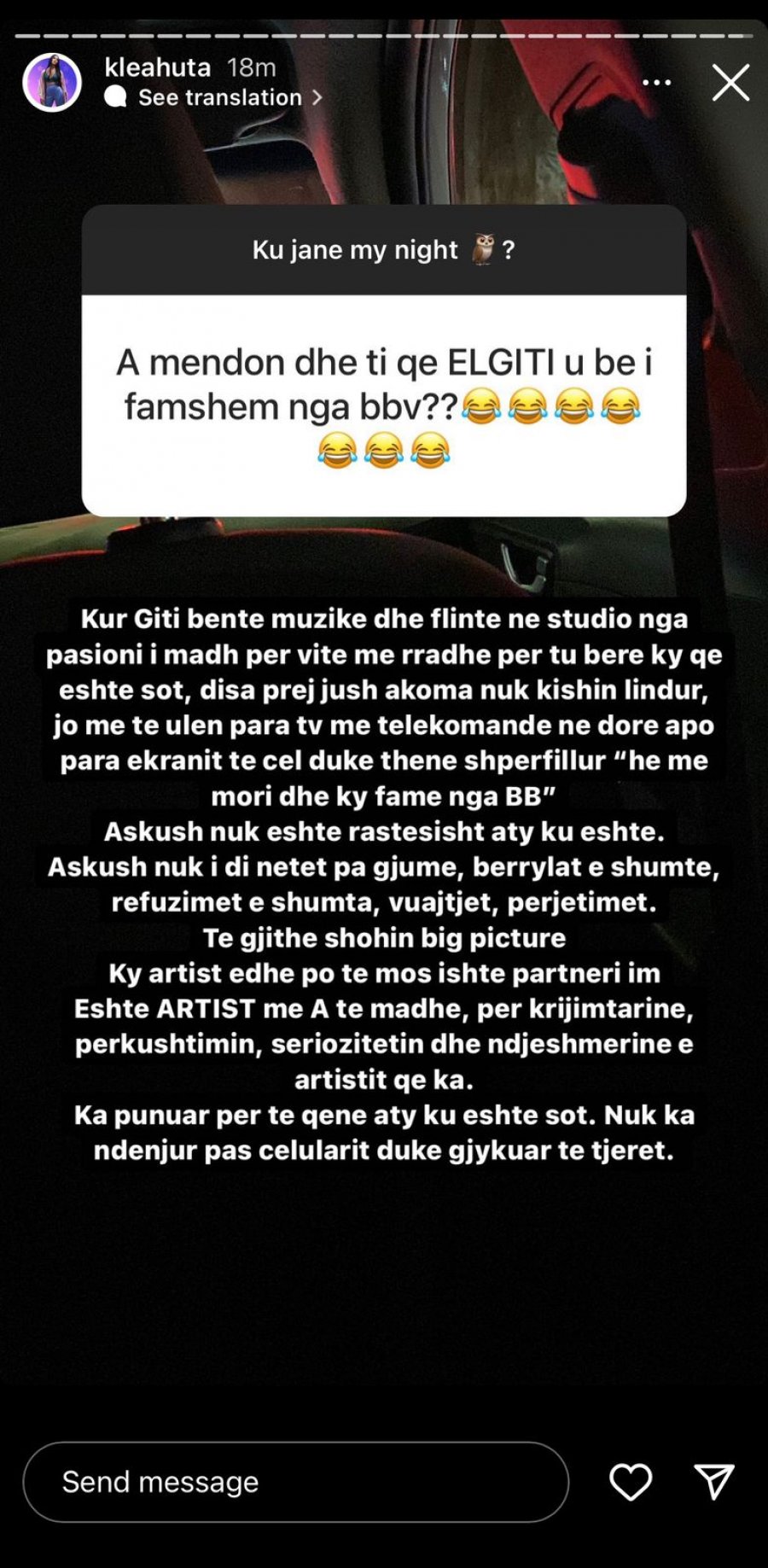This screenshot has width=768, height=1568.
Task: Share the story via paper plane icon
Action: (713, 1482)
